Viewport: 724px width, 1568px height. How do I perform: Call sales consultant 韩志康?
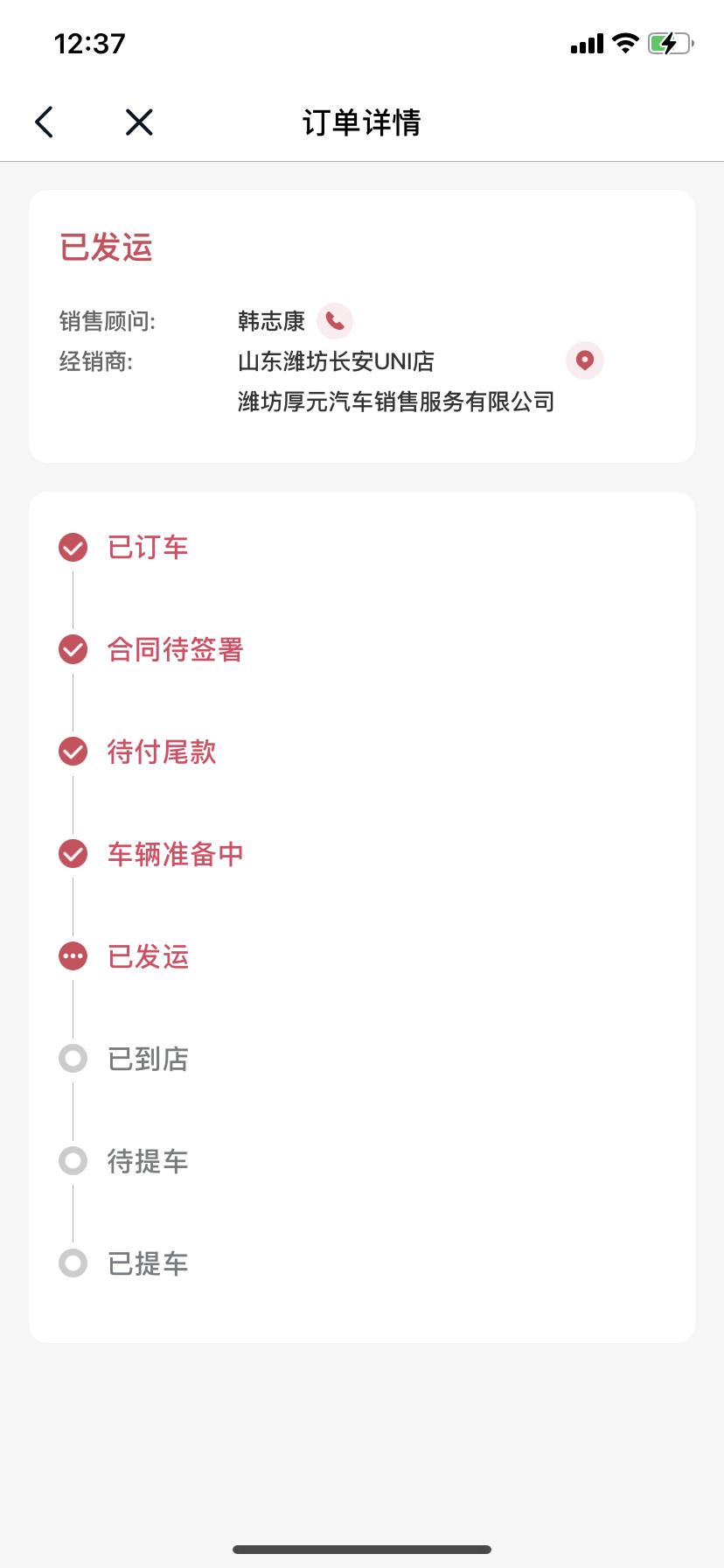click(335, 321)
